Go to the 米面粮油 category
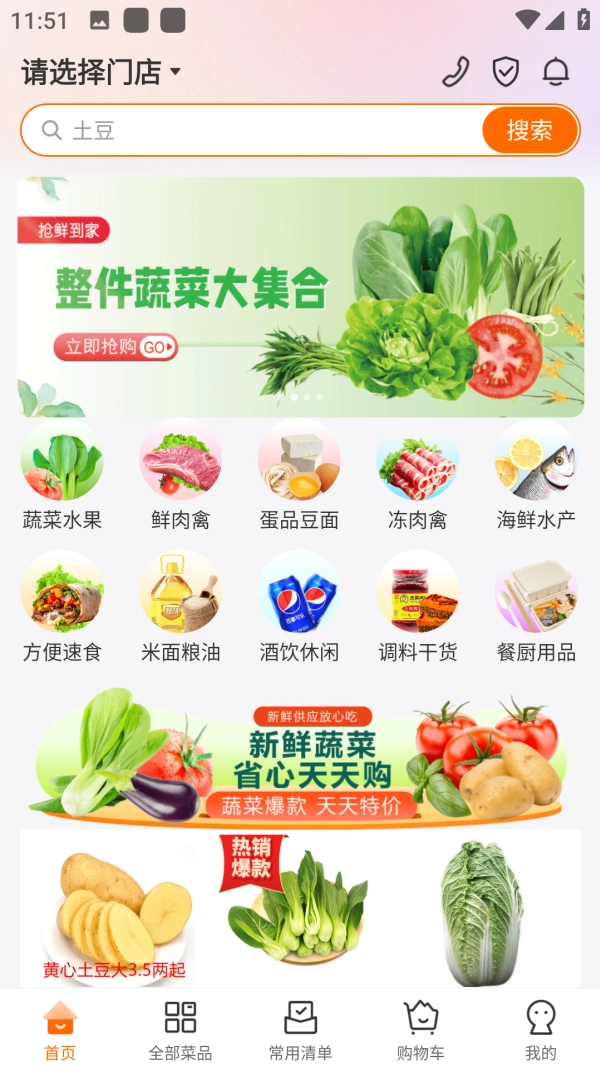 [x=180, y=607]
